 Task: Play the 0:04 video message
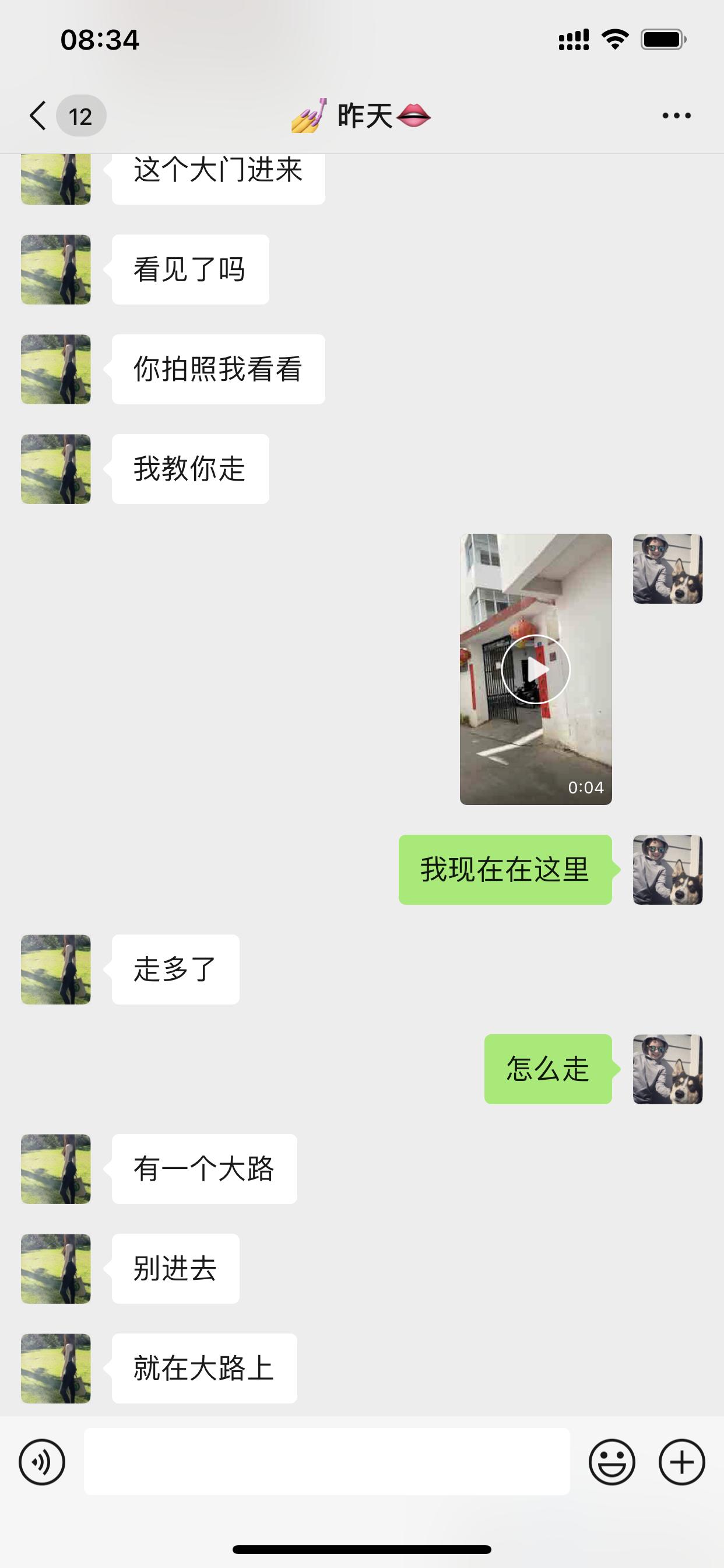pos(535,670)
